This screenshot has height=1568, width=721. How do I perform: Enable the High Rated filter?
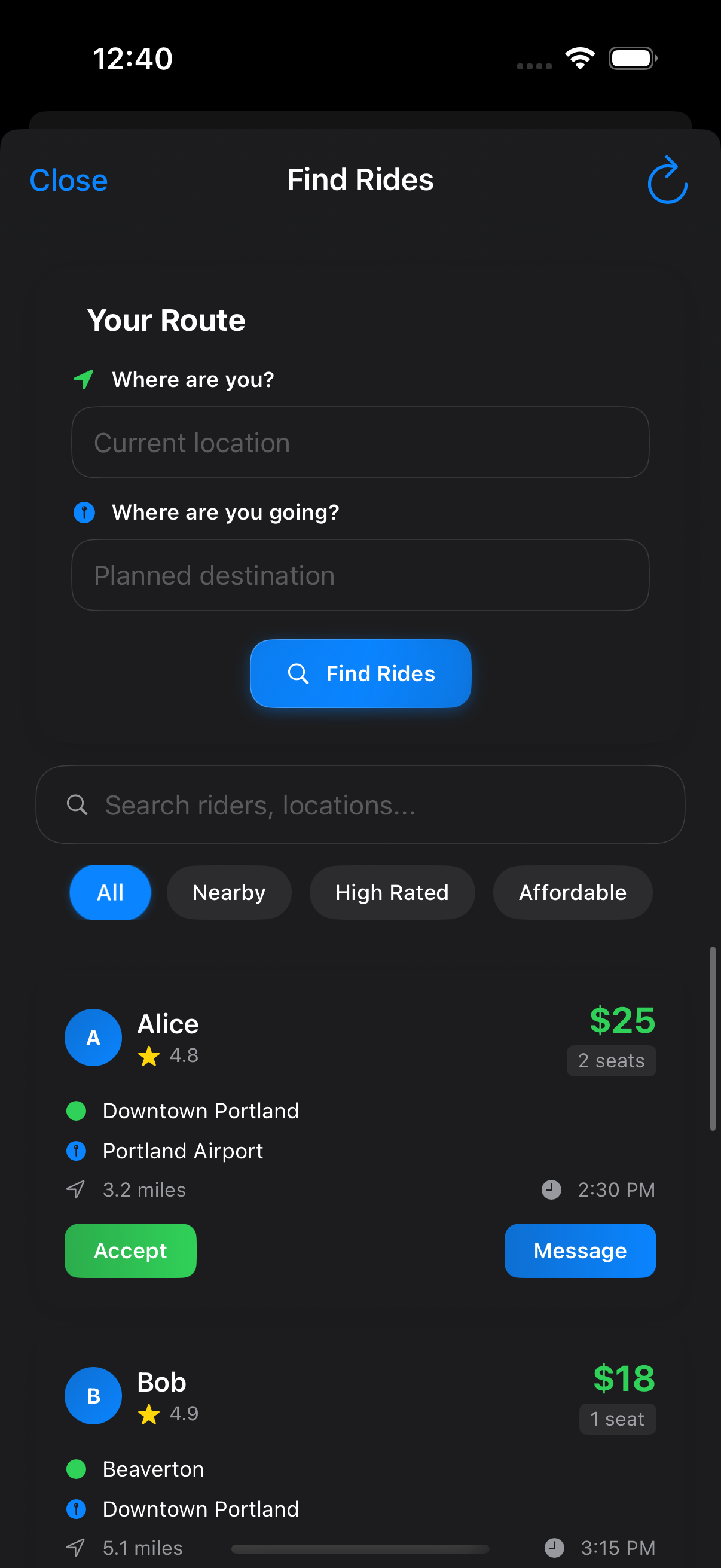coord(392,892)
